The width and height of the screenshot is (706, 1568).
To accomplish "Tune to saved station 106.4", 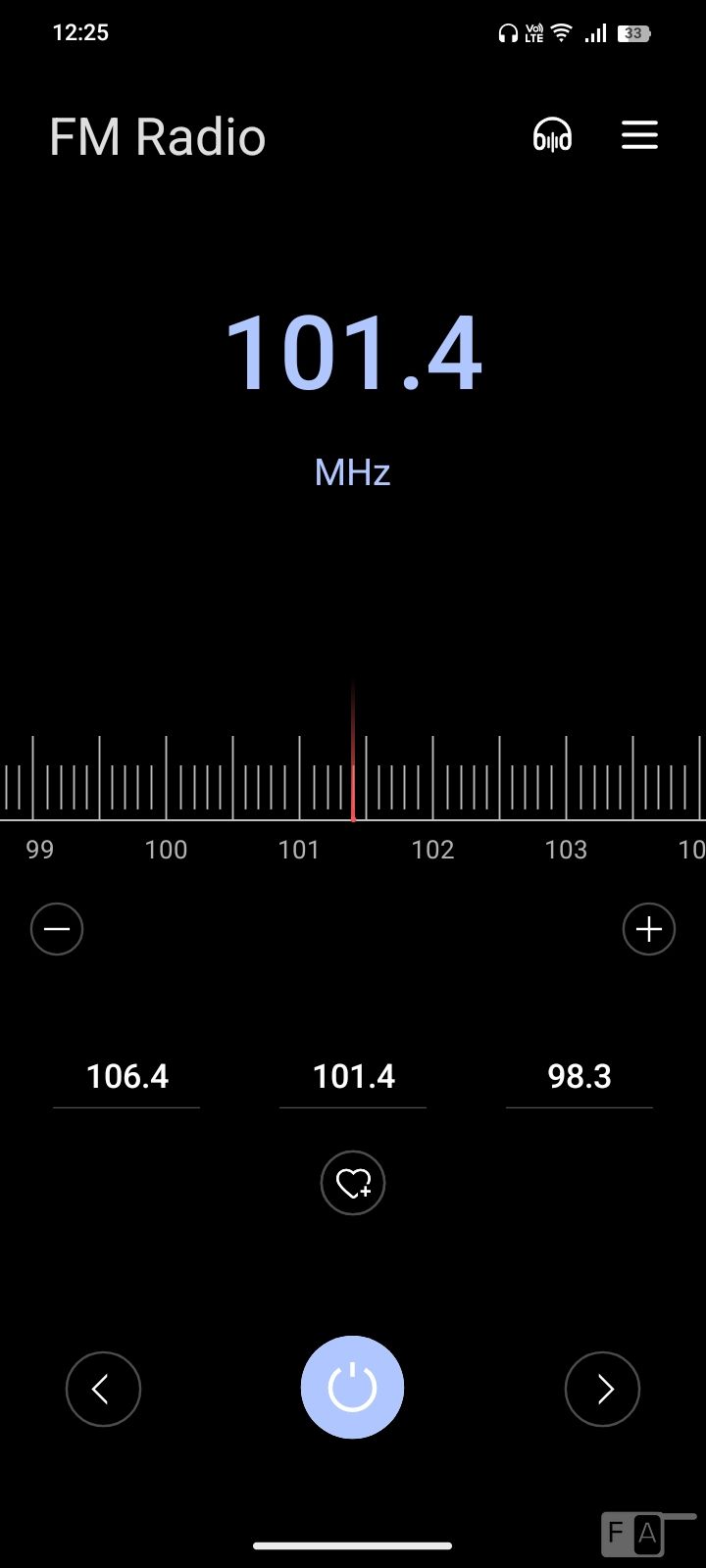I will 127,1077.
